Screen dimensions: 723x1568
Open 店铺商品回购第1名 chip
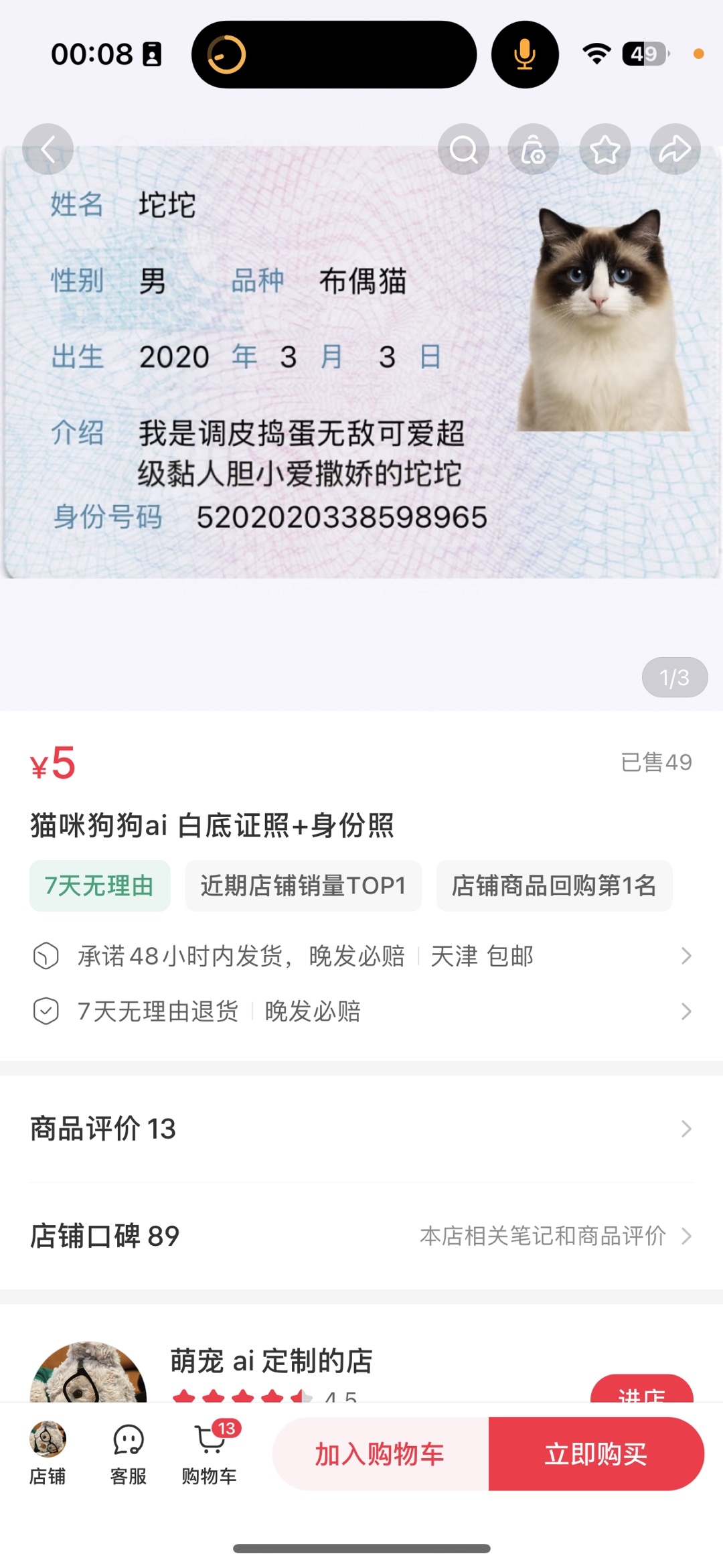coord(554,885)
